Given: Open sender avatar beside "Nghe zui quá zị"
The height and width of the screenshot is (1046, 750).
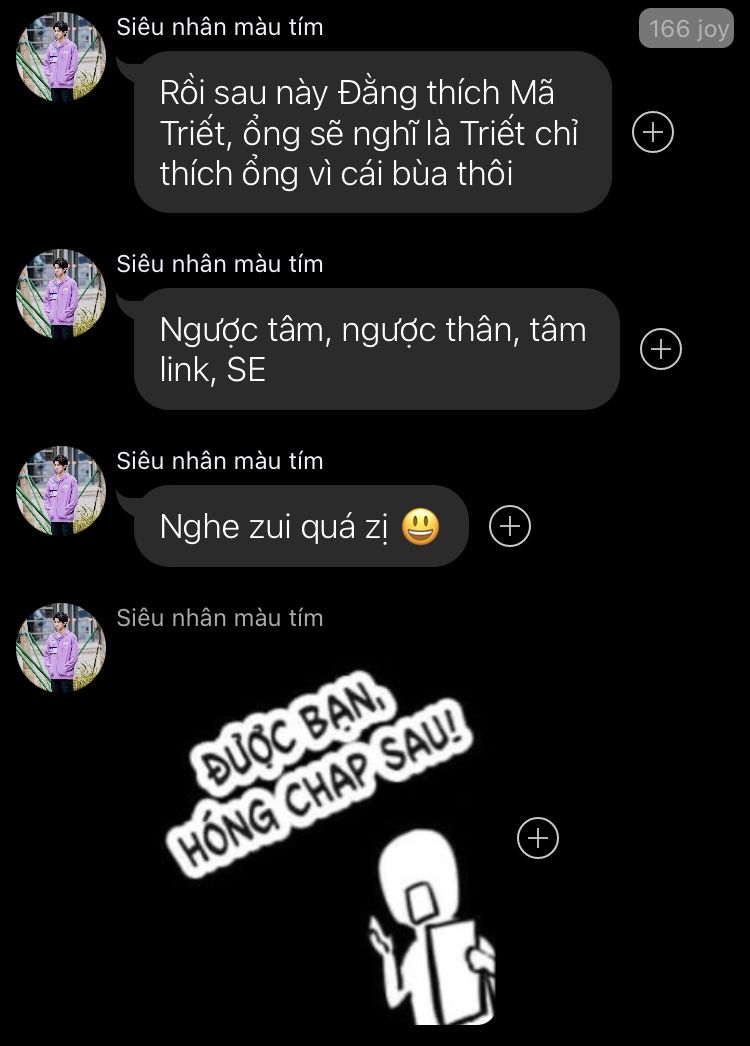Looking at the screenshot, I should pyautogui.click(x=61, y=491).
